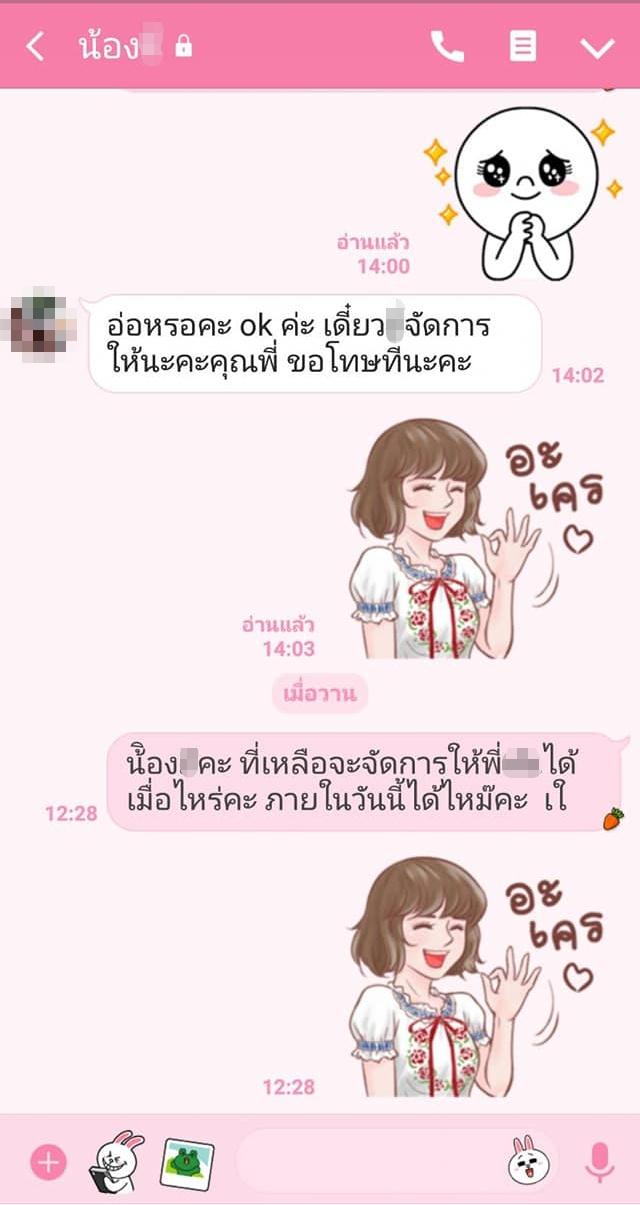Open the photo gallery picker

coord(187,1162)
